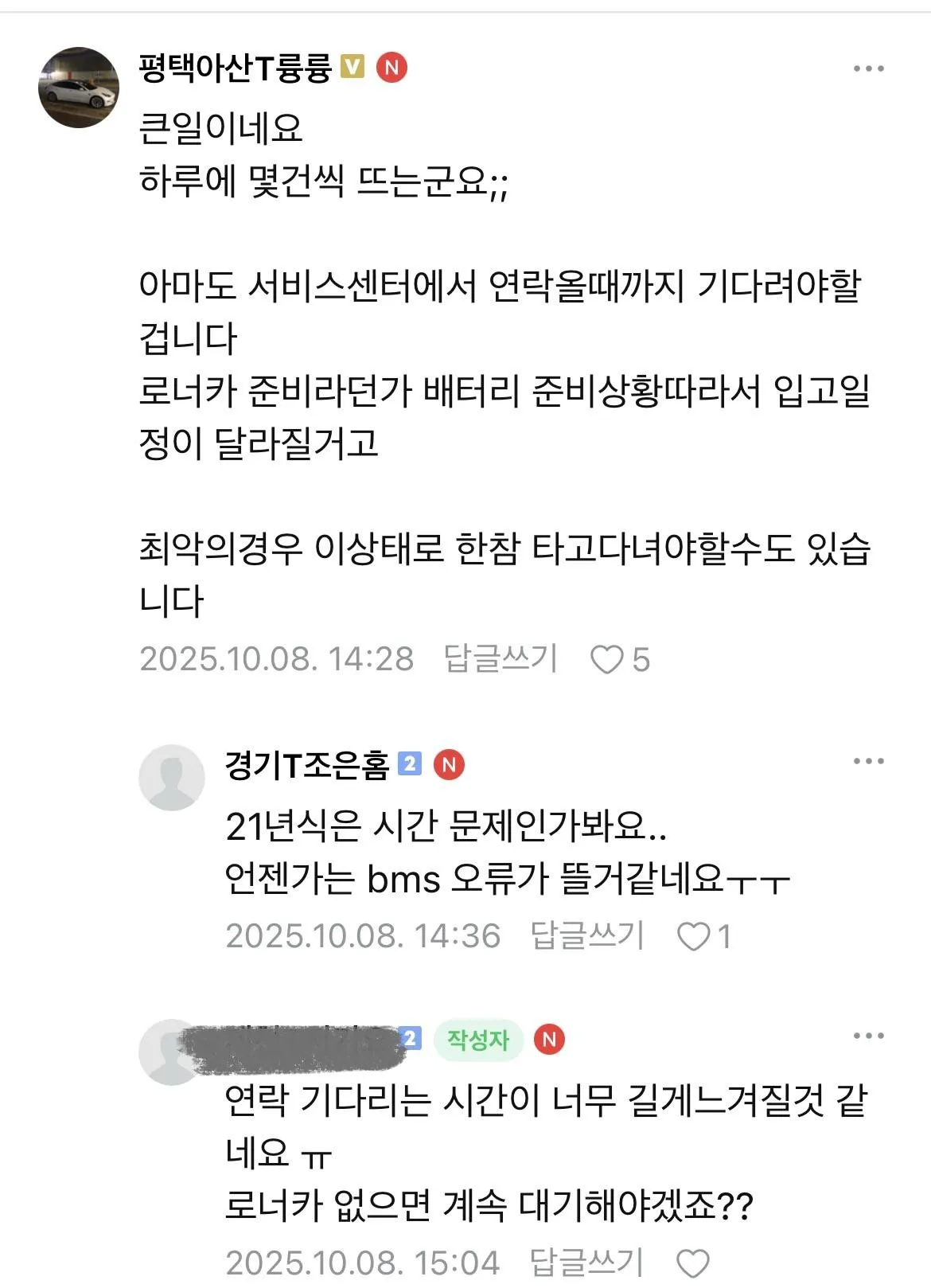The width and height of the screenshot is (931, 1288).
Task: Like 경기T조은홈's reply
Action: [x=693, y=936]
